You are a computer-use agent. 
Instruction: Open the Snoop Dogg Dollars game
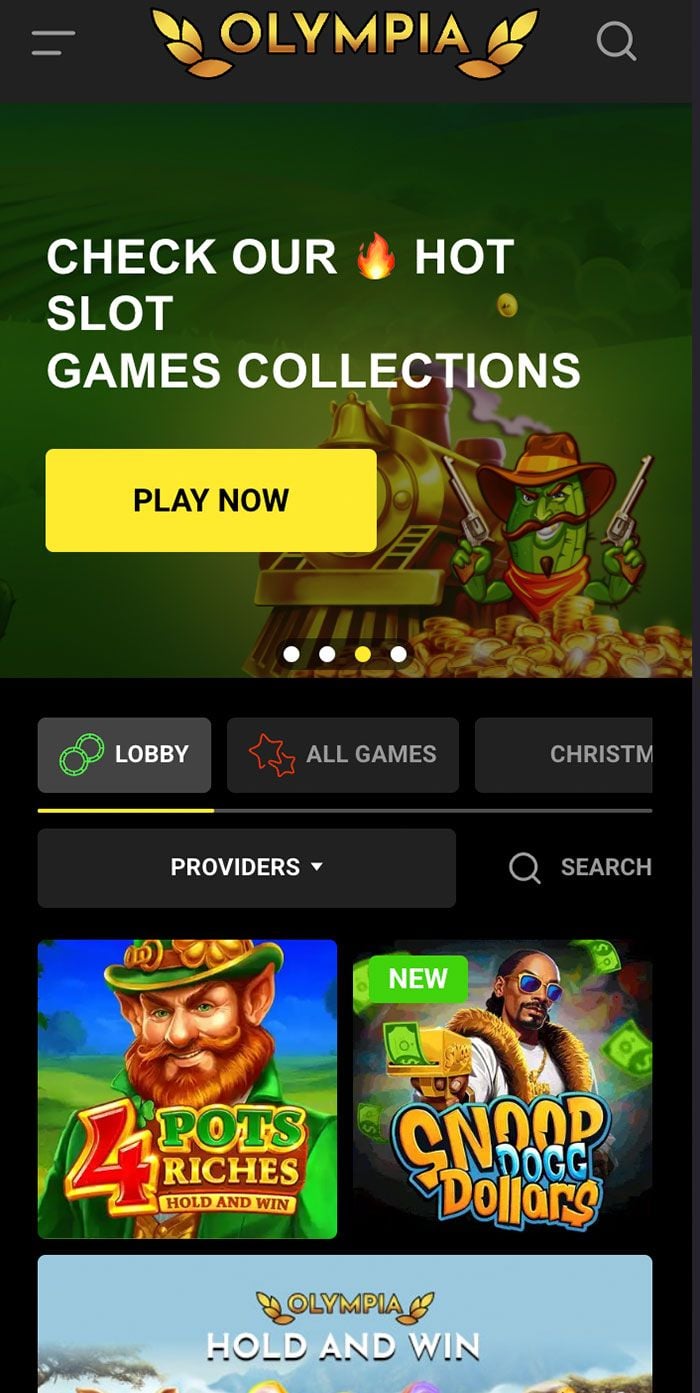(x=502, y=1089)
